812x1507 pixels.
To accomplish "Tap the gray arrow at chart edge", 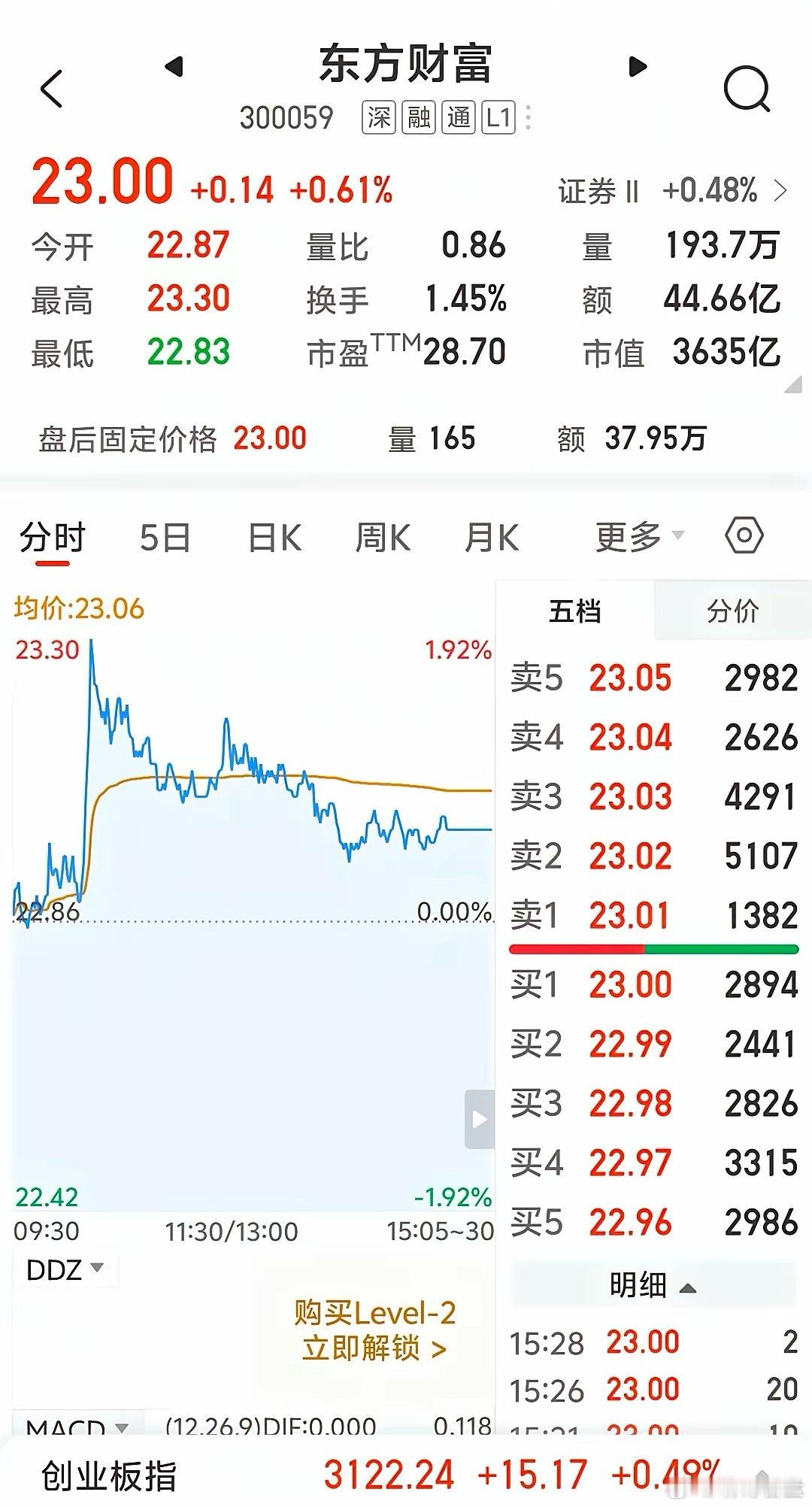I will [479, 1119].
